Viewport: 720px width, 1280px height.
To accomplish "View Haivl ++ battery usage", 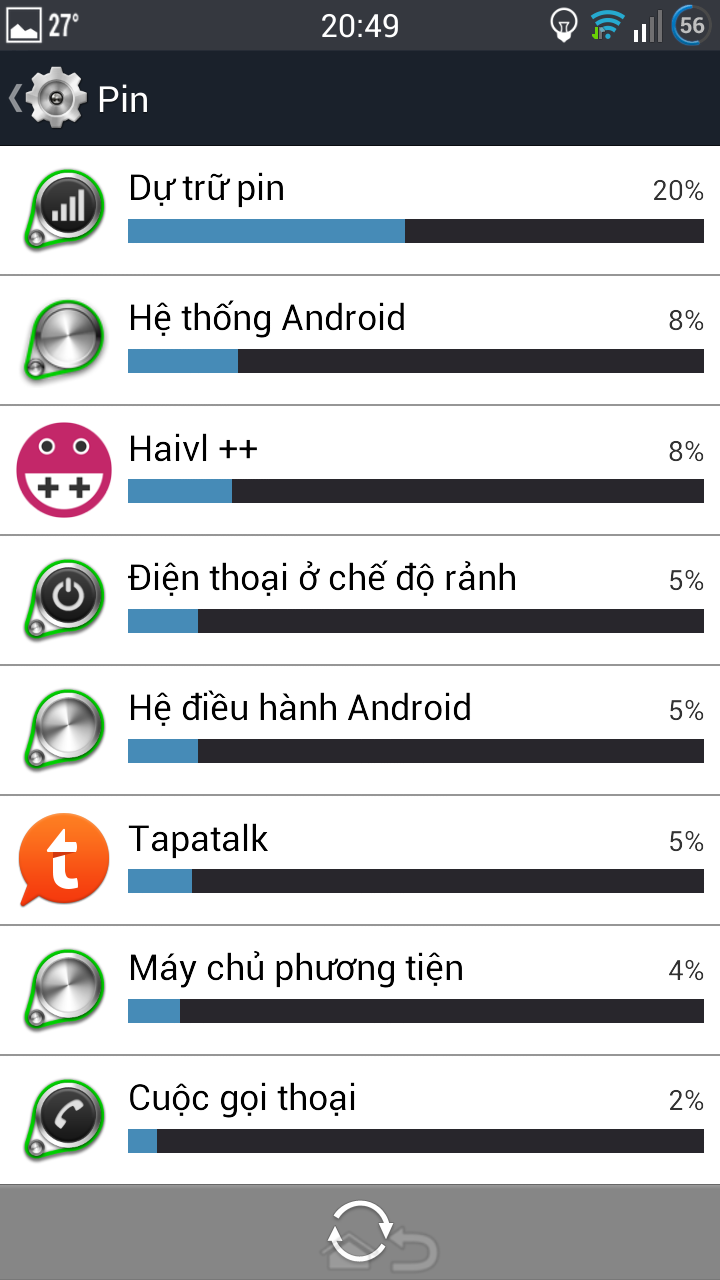I will 360,471.
